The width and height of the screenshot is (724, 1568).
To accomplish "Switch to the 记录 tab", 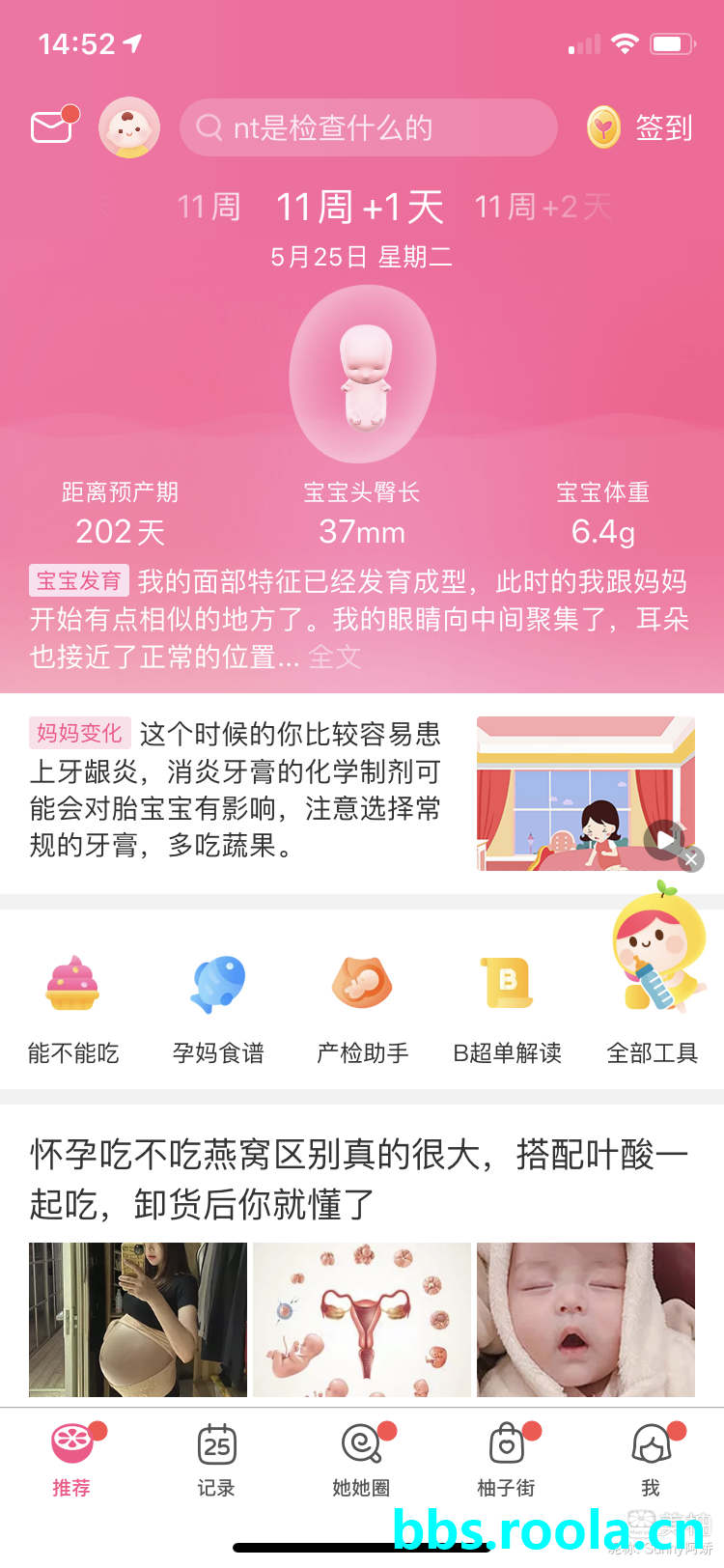I will [x=216, y=1458].
